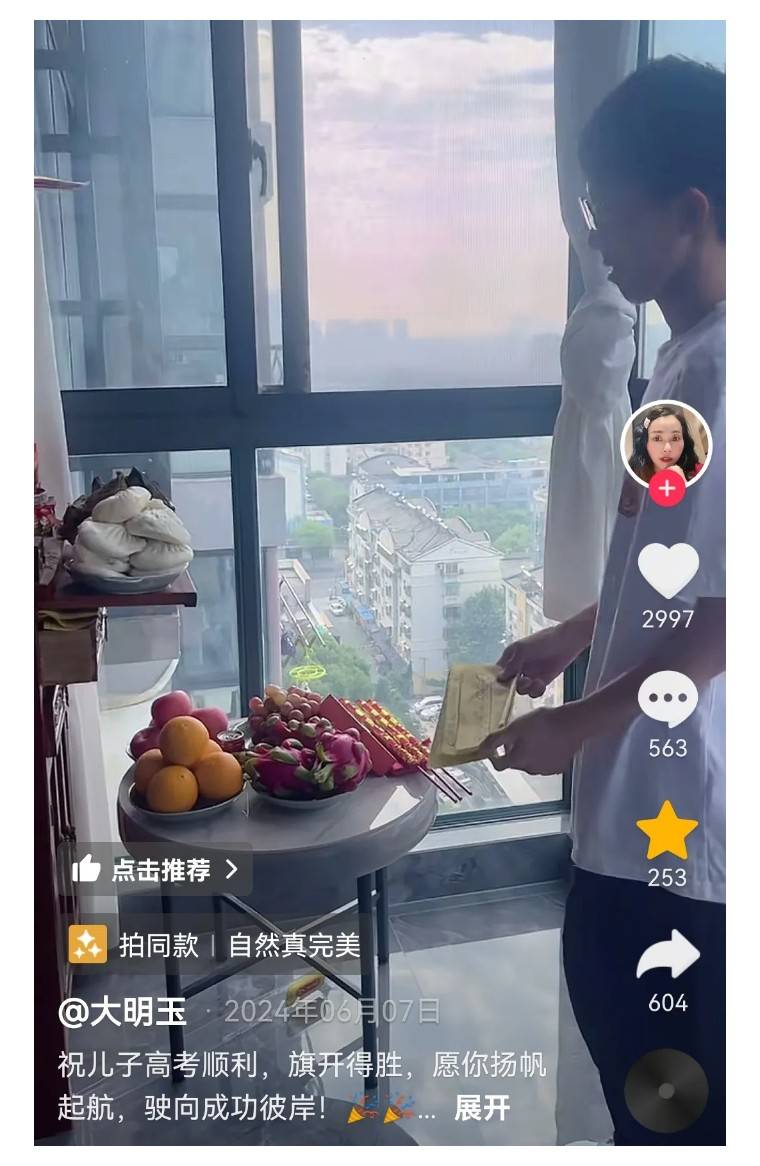The image size is (760, 1166).
Task: Open the creator's profile avatar
Action: point(666,442)
